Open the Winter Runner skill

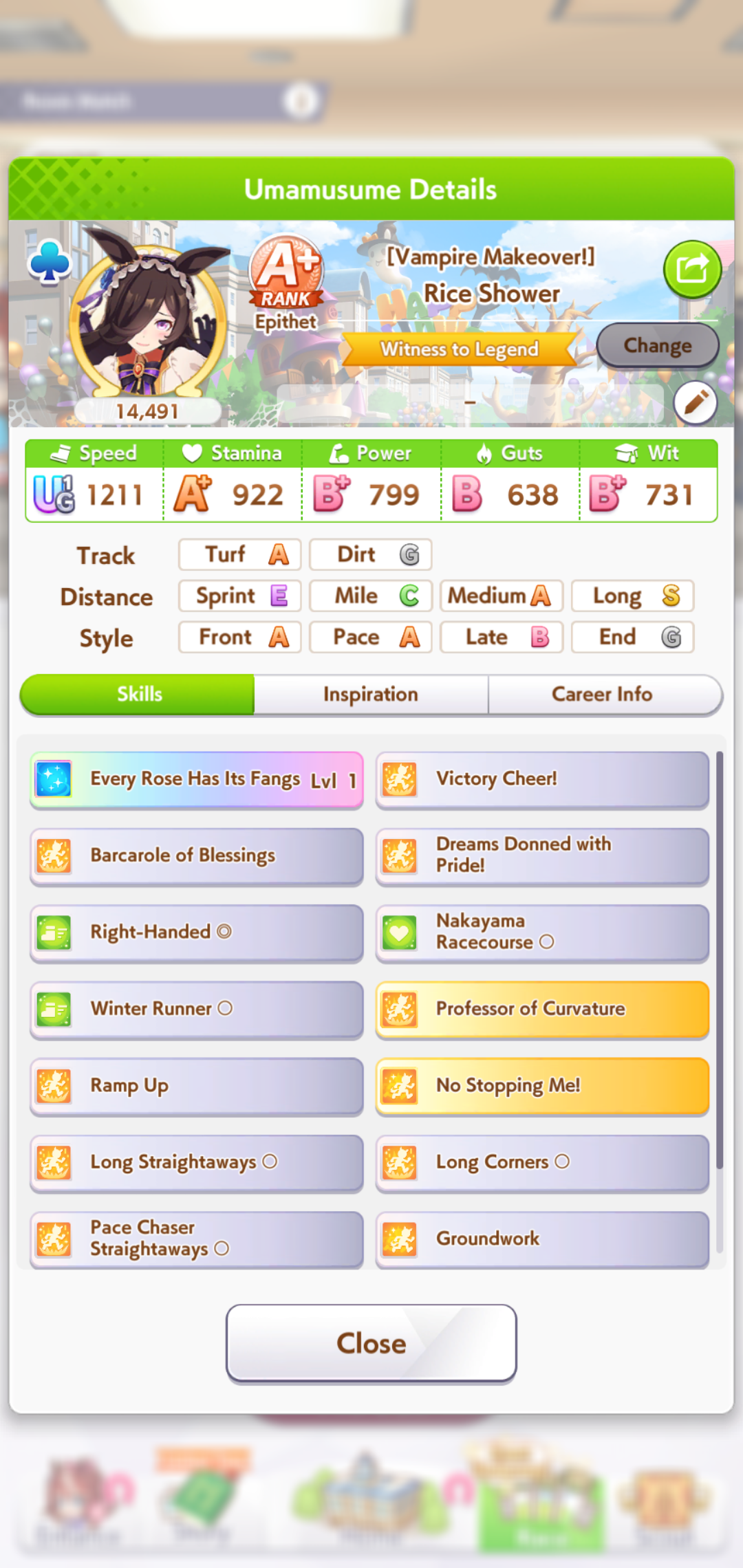pyautogui.click(x=197, y=1010)
